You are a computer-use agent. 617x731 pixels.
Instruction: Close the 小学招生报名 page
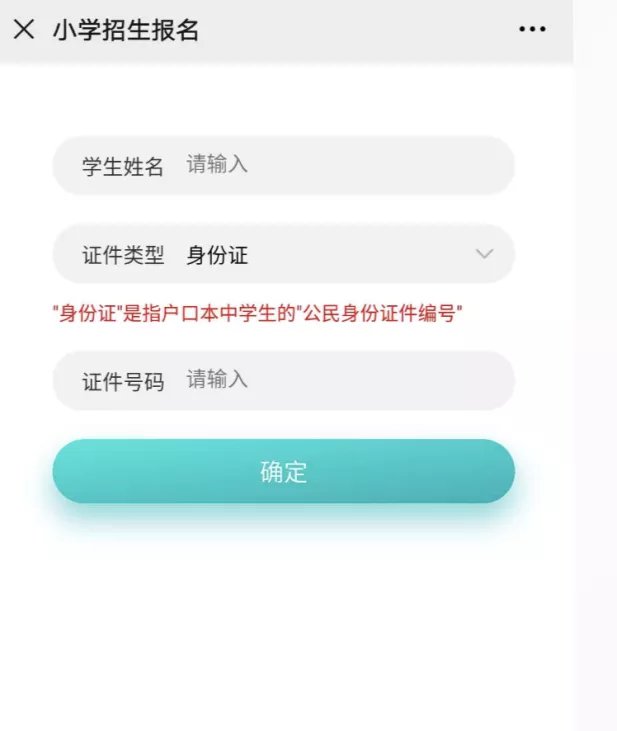24,30
